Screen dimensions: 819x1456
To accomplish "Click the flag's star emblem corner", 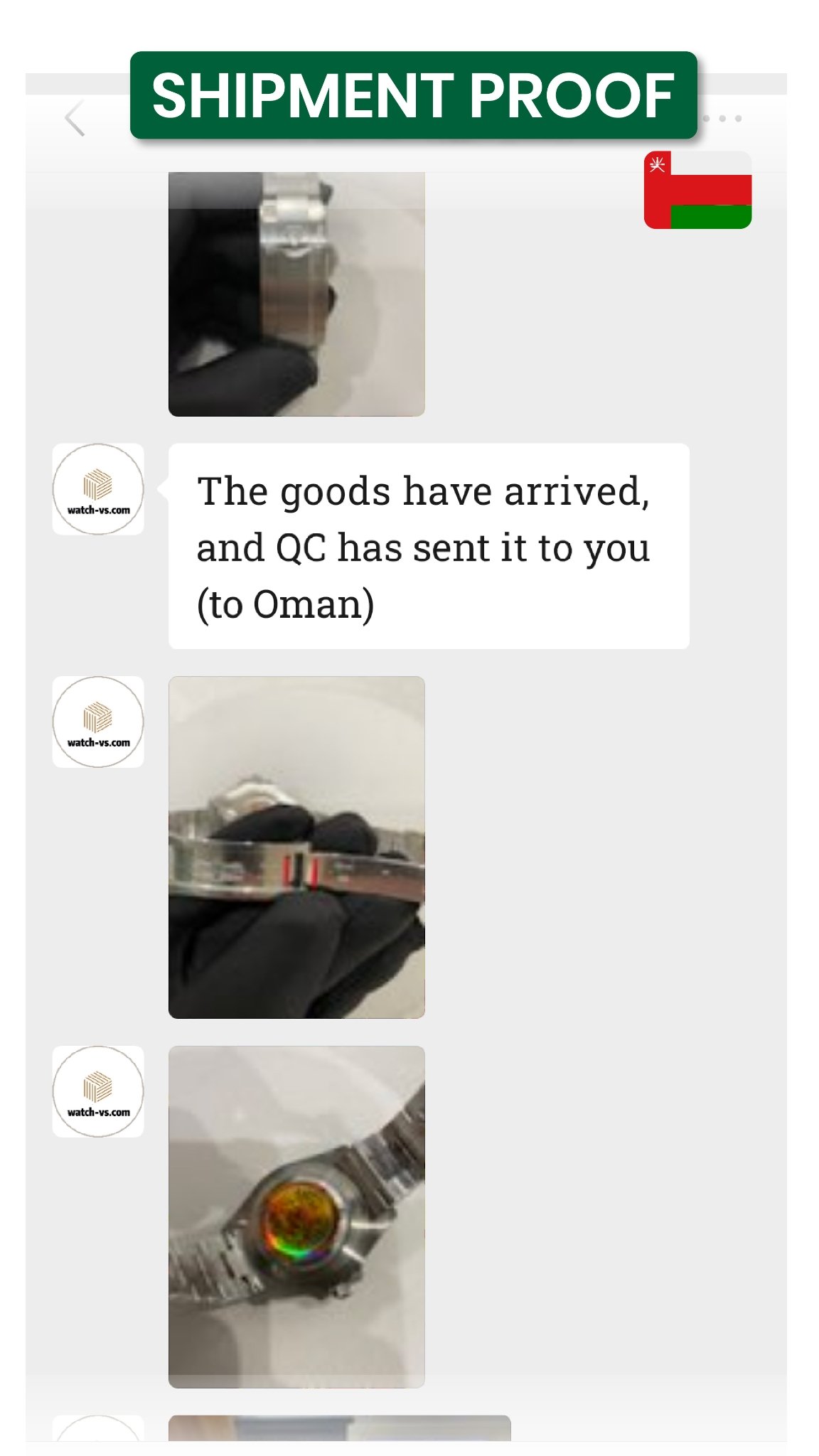I will [x=656, y=165].
